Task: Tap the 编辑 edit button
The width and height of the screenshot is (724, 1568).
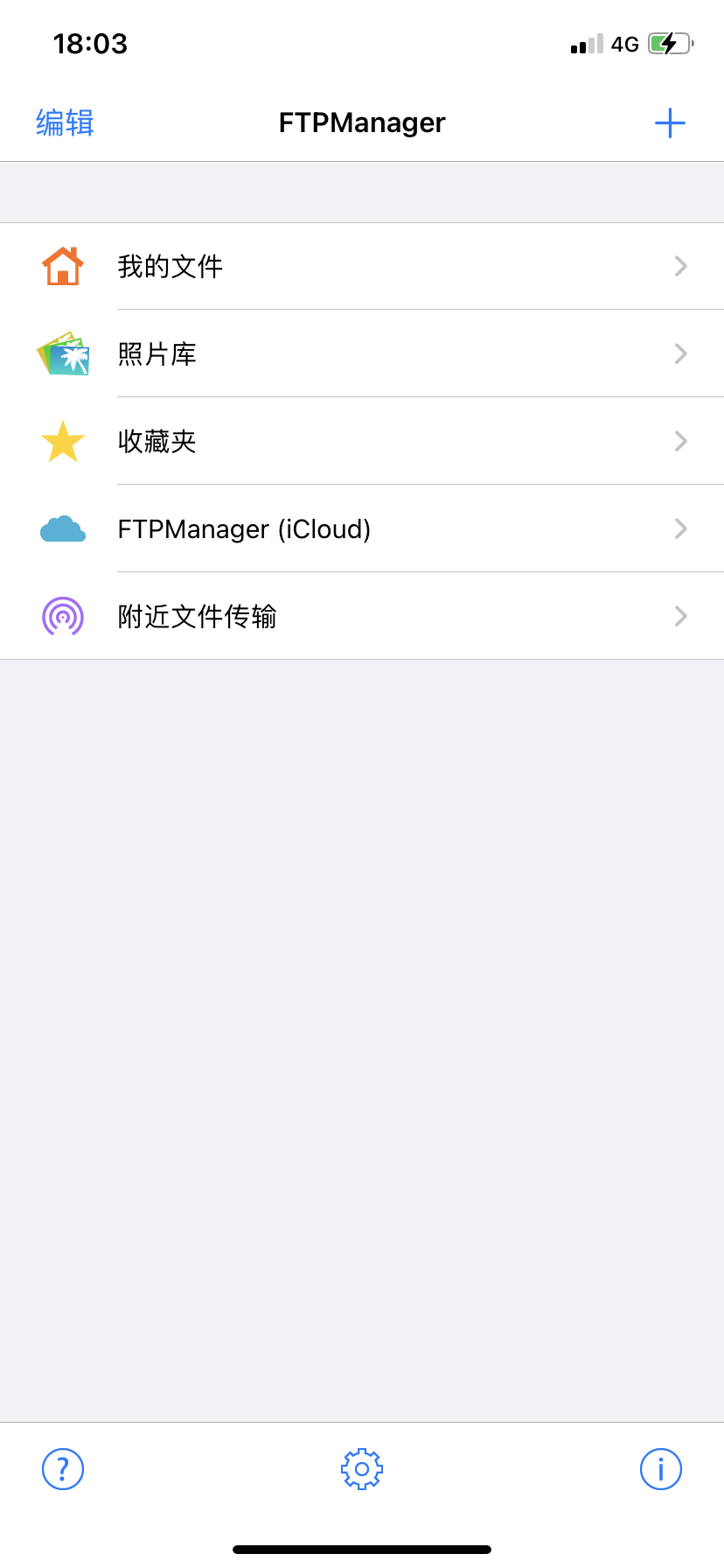Action: [x=65, y=122]
